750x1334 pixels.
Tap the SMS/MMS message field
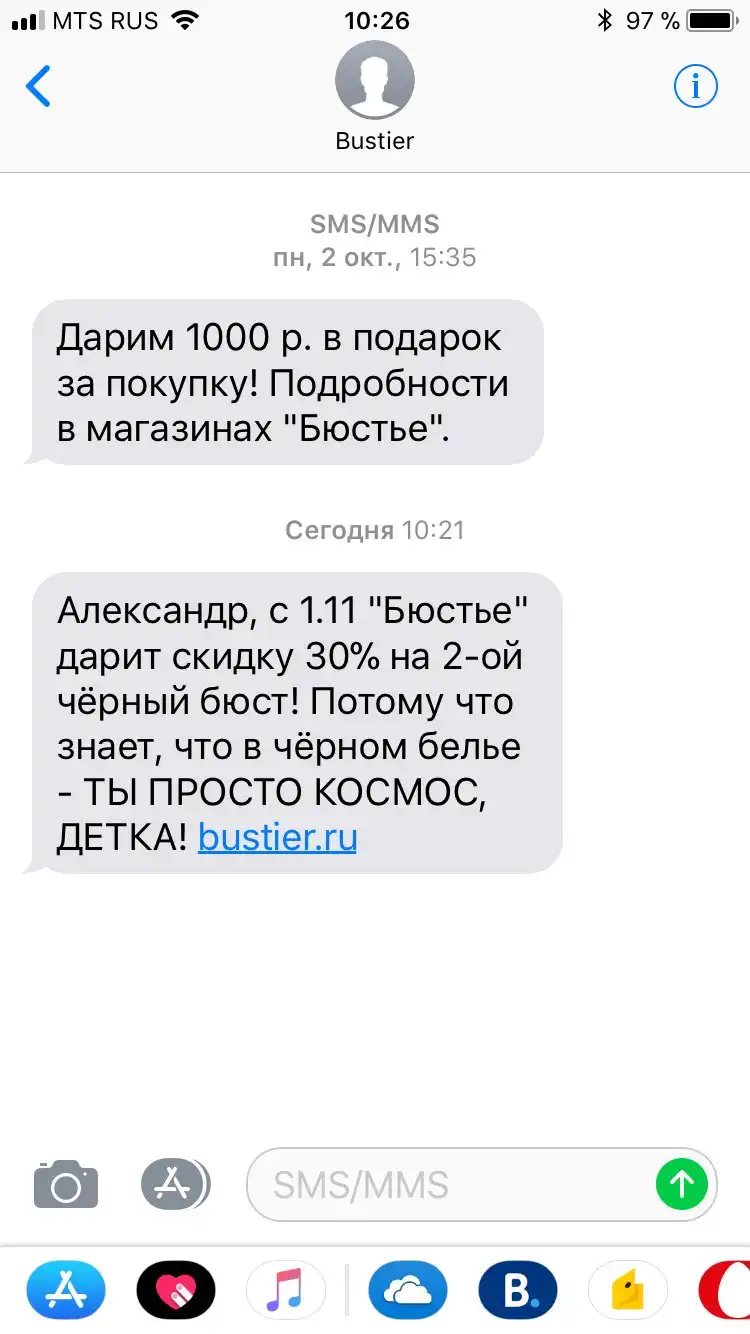[x=450, y=1185]
